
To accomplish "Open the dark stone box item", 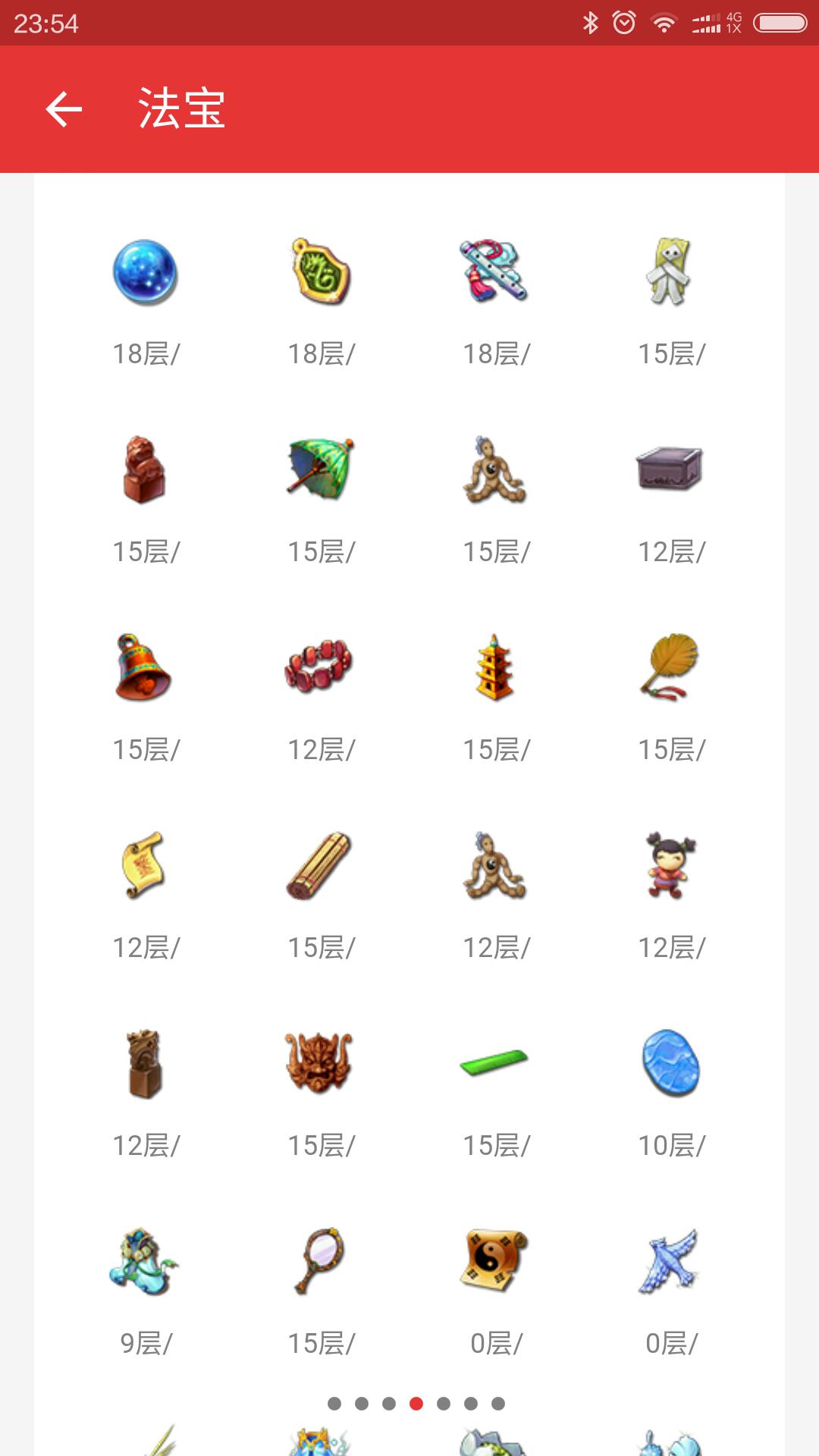I will pyautogui.click(x=670, y=469).
